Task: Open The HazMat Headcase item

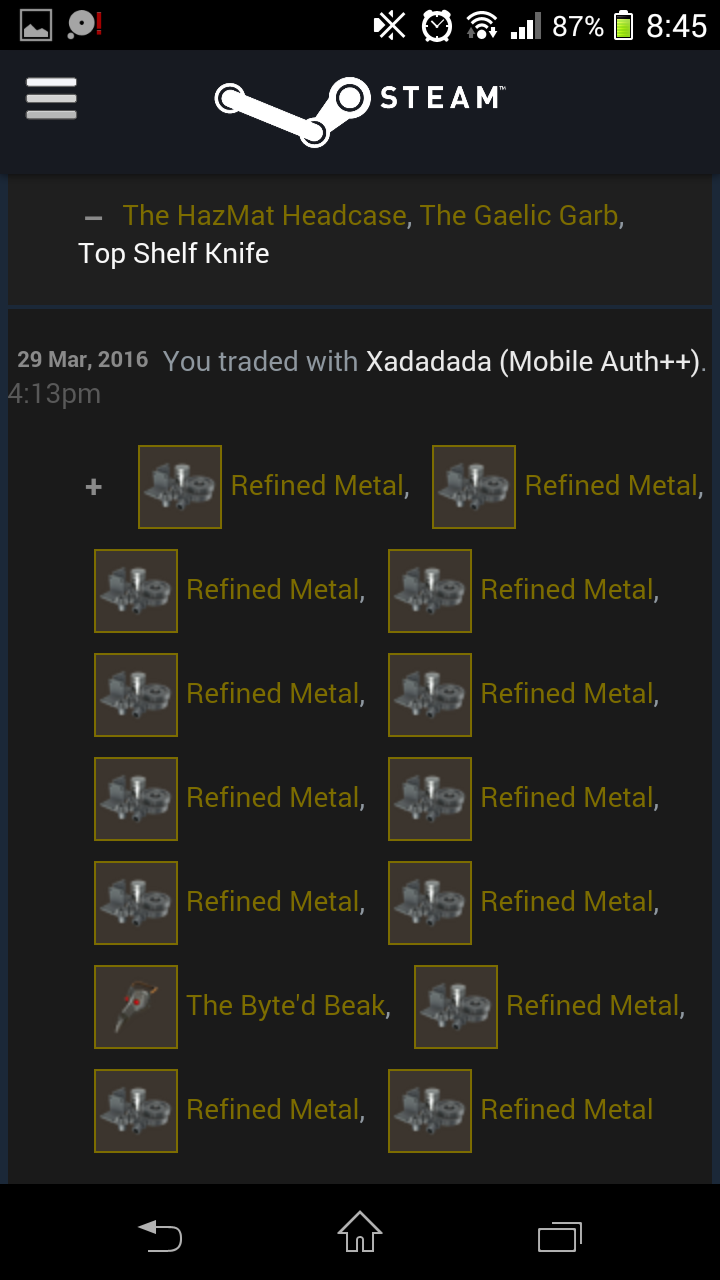Action: click(264, 215)
